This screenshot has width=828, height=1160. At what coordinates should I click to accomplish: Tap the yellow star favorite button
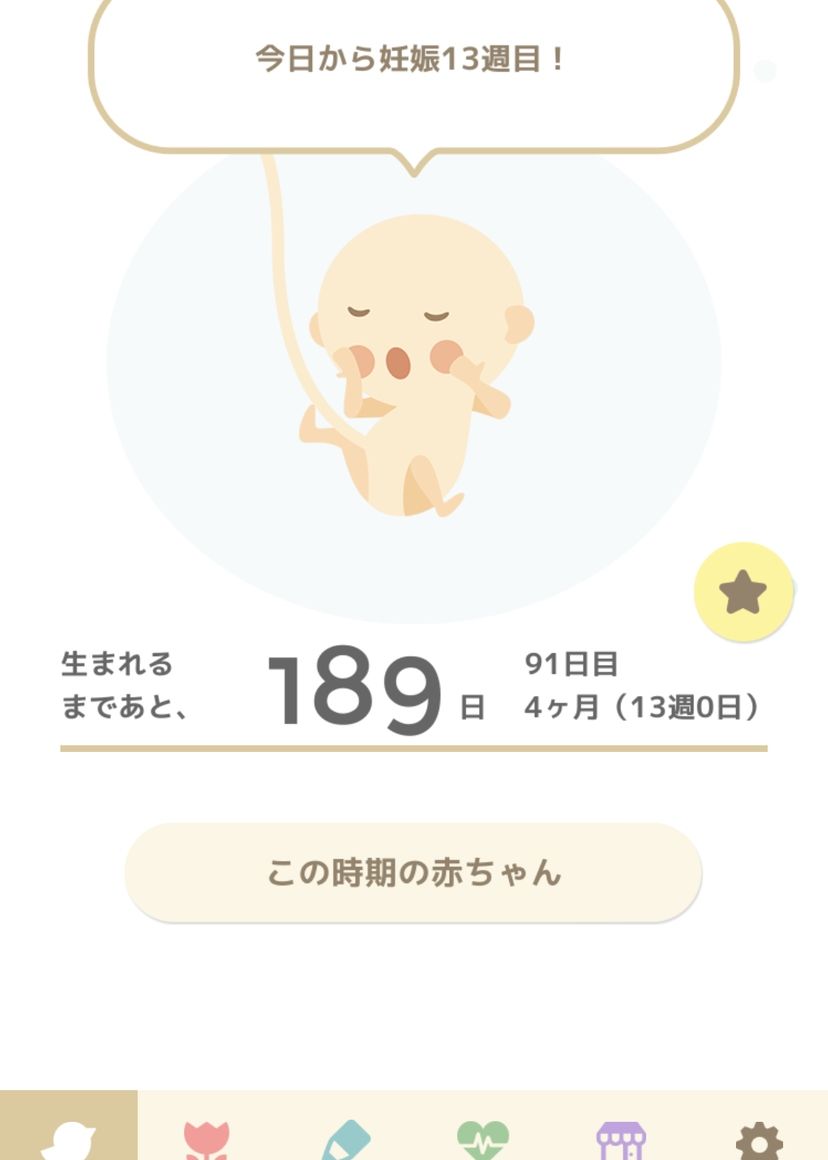743,593
